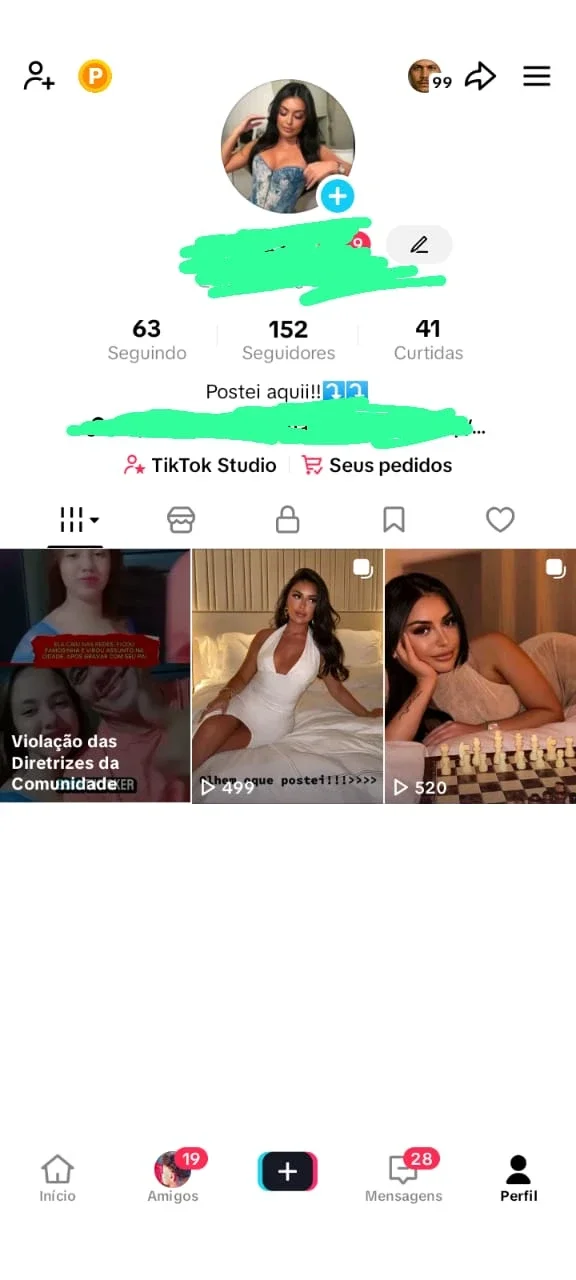Open the chess video with 520 views
The width and height of the screenshot is (576, 1280).
click(480, 676)
